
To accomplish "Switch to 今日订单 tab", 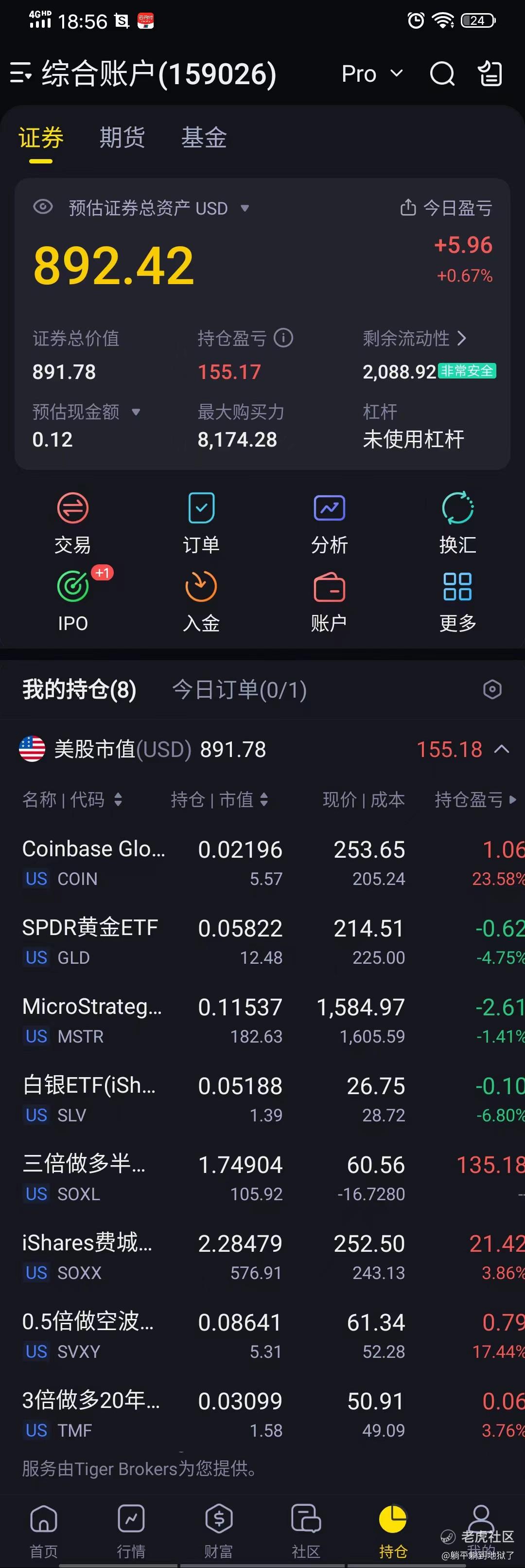I will [239, 690].
